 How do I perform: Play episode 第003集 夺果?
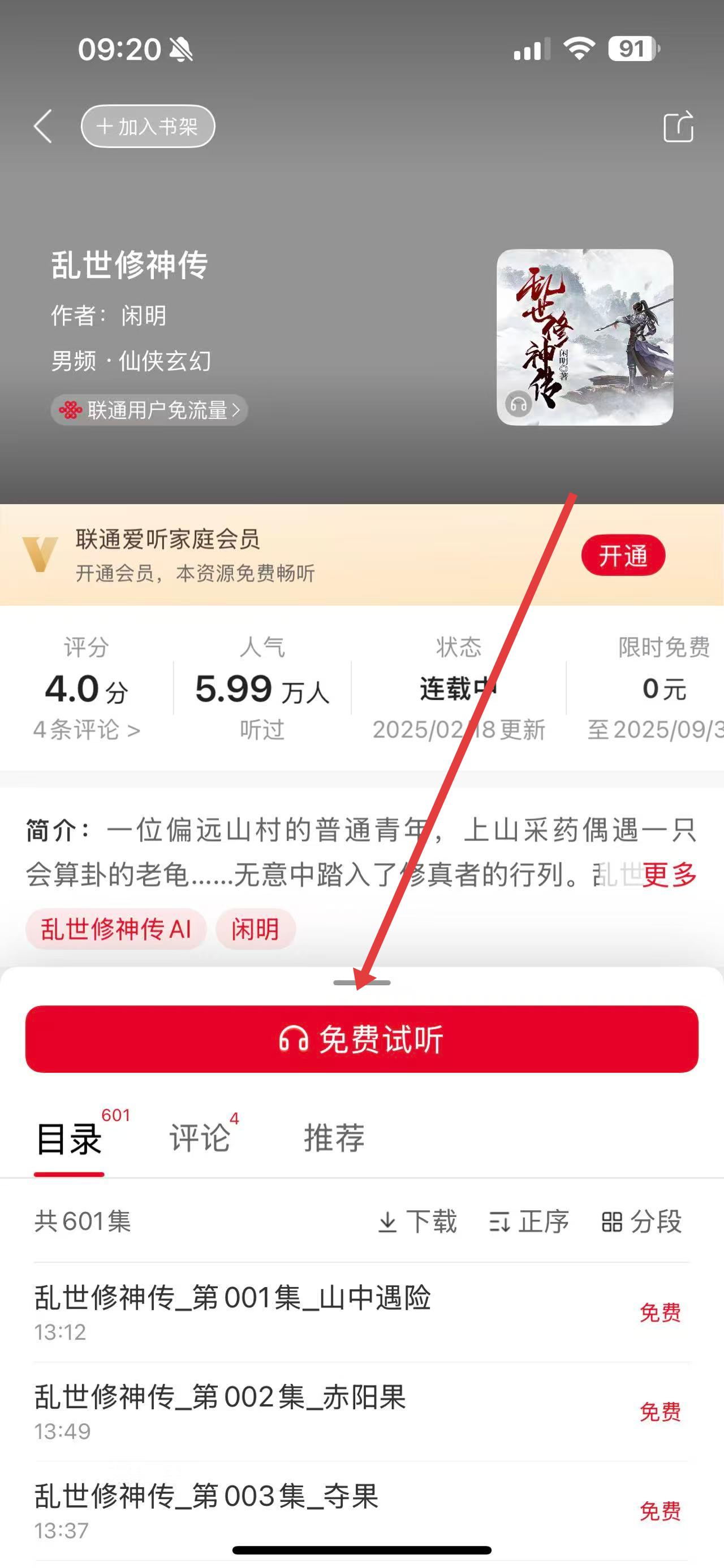(x=207, y=1509)
